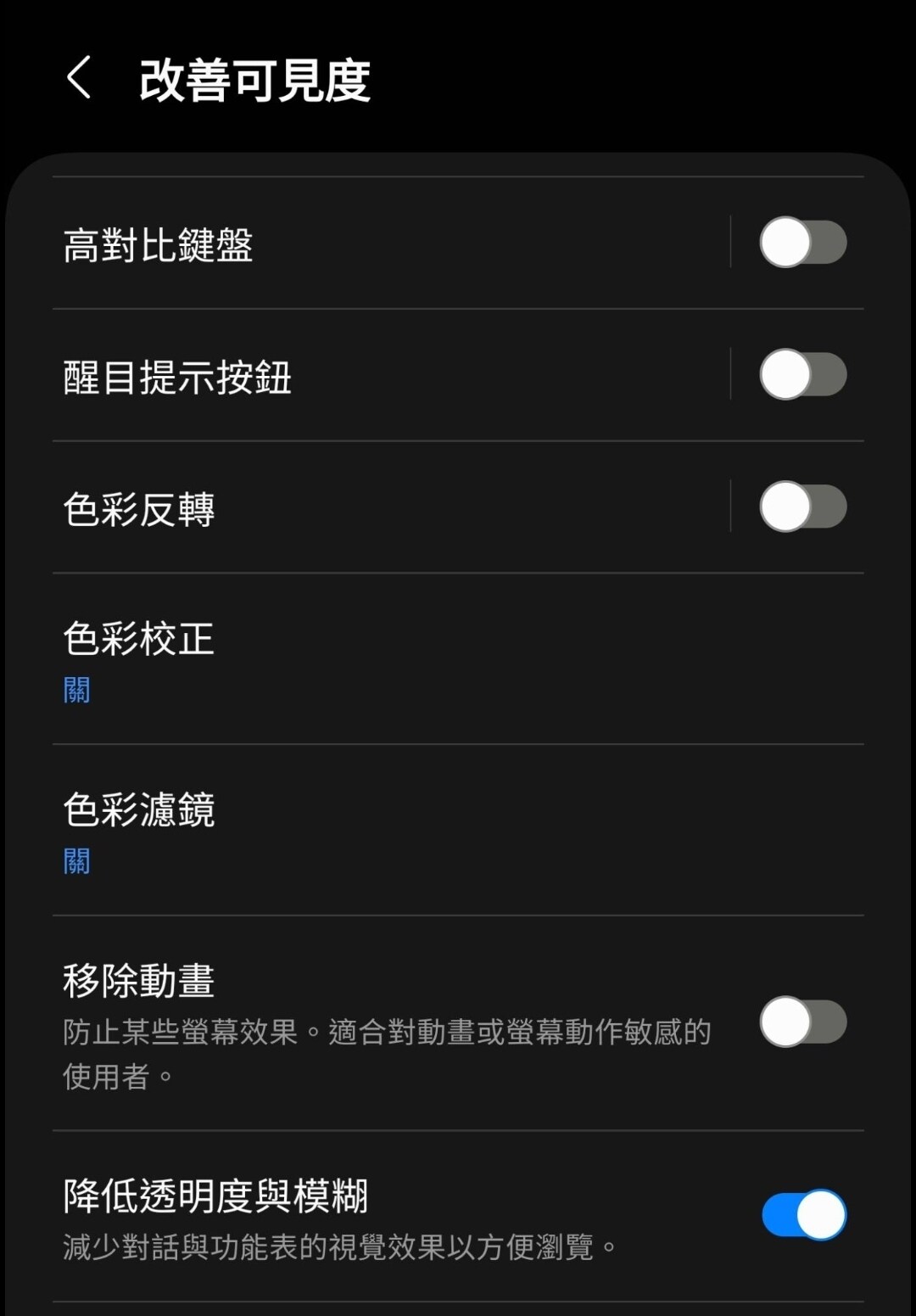916x1316 pixels.
Task: Turn on 醒目提示按鈕 switch
Action: (802, 375)
